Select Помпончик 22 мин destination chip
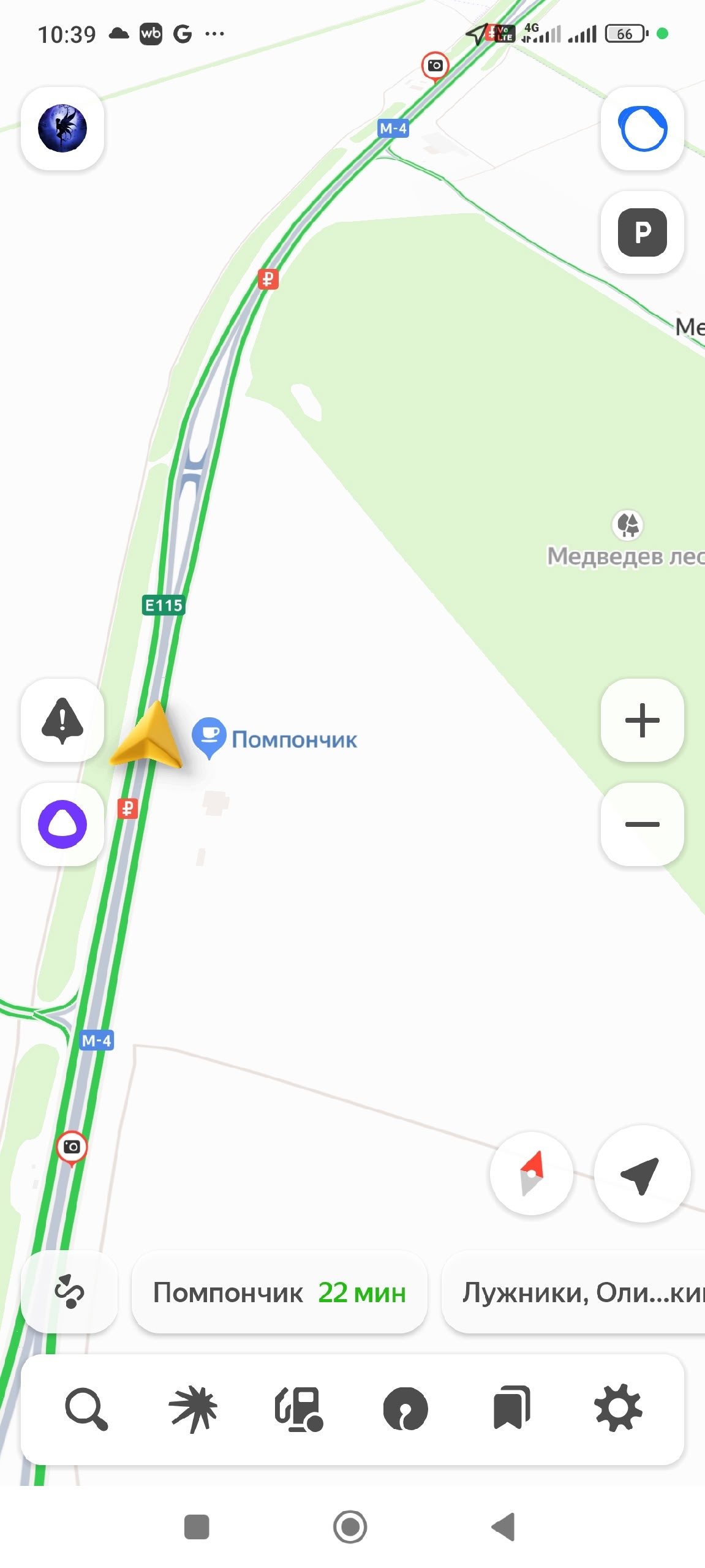 [x=279, y=1292]
